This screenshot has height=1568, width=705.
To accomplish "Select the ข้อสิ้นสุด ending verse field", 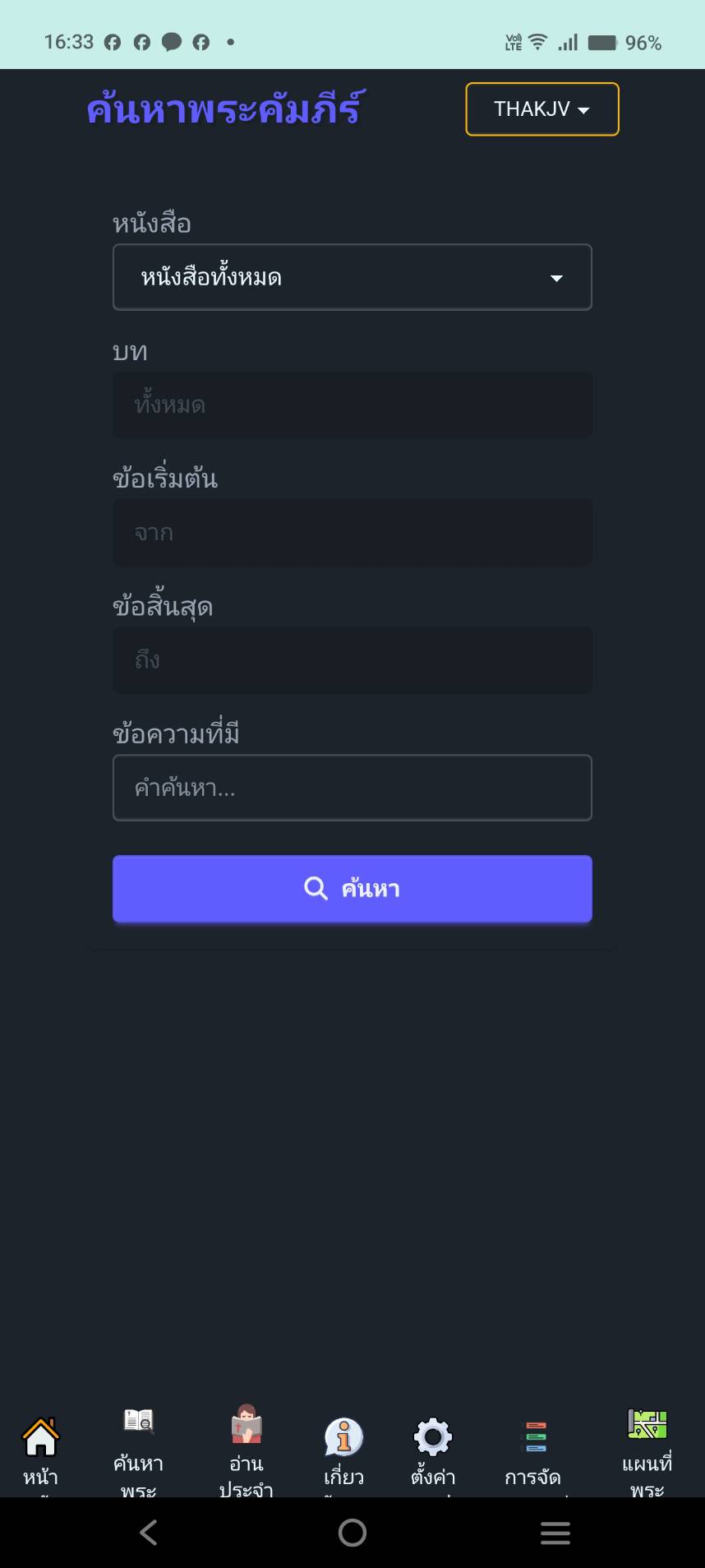I will (352, 660).
